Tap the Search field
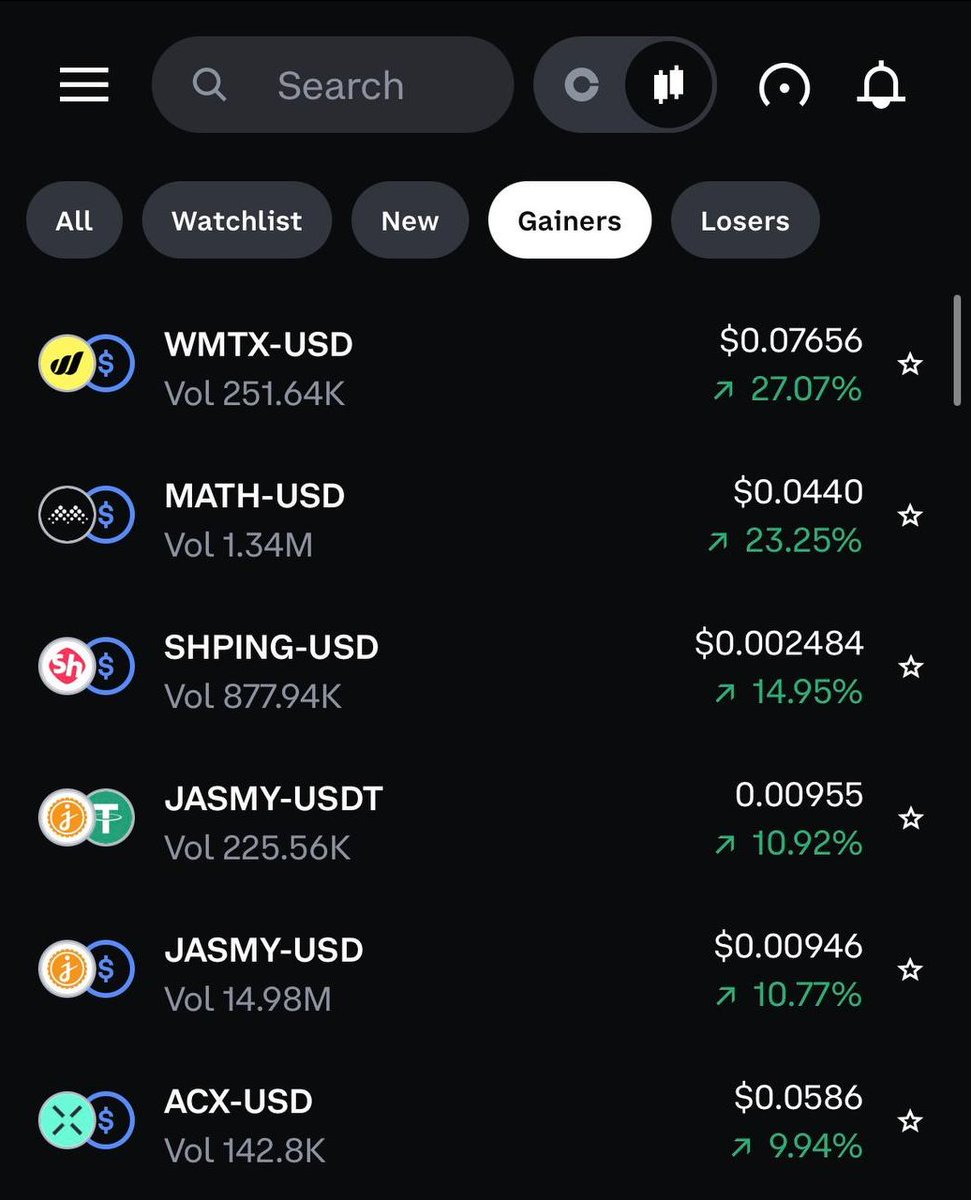 click(x=333, y=85)
